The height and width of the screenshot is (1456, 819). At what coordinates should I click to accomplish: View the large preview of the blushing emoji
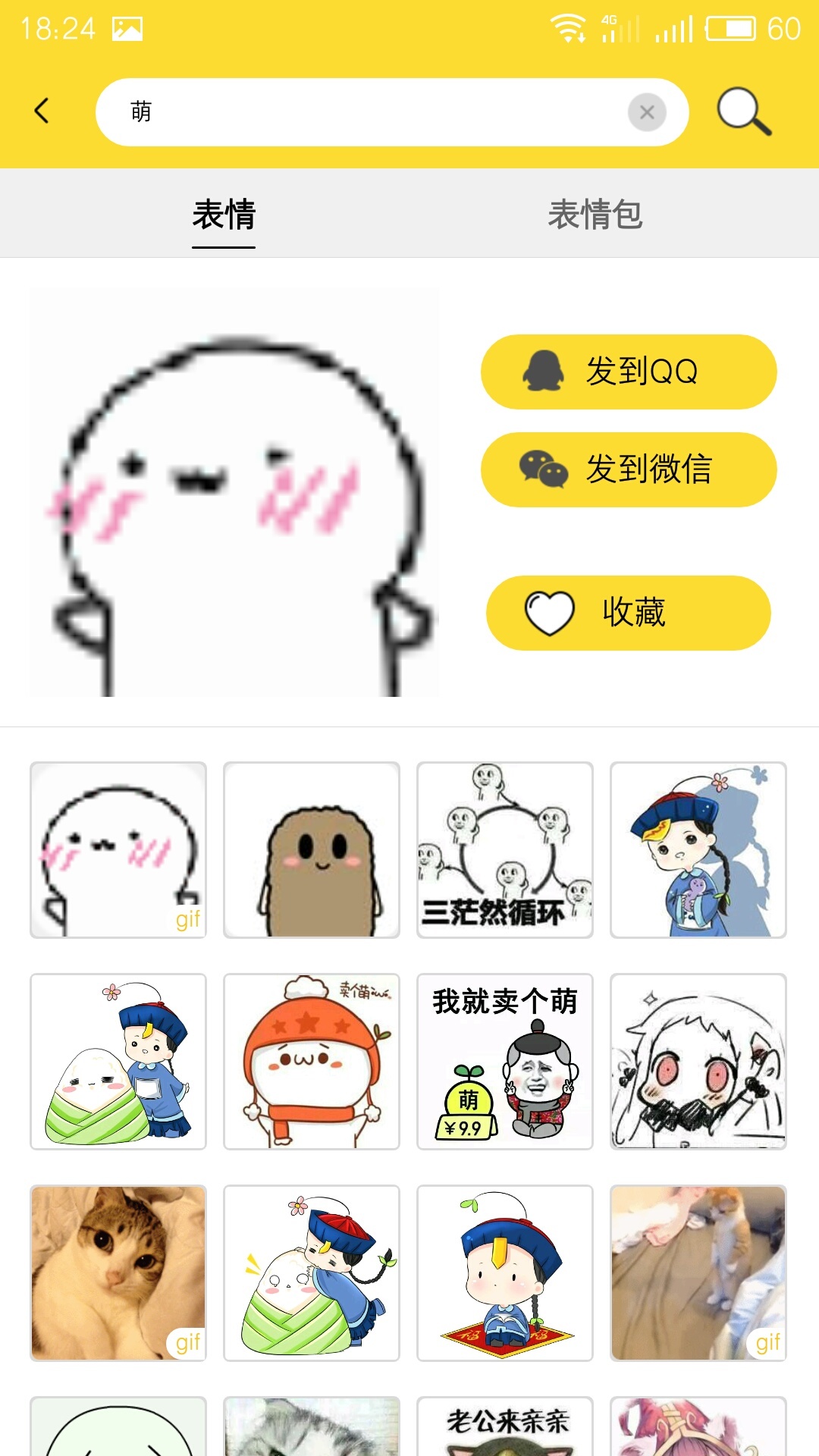234,493
